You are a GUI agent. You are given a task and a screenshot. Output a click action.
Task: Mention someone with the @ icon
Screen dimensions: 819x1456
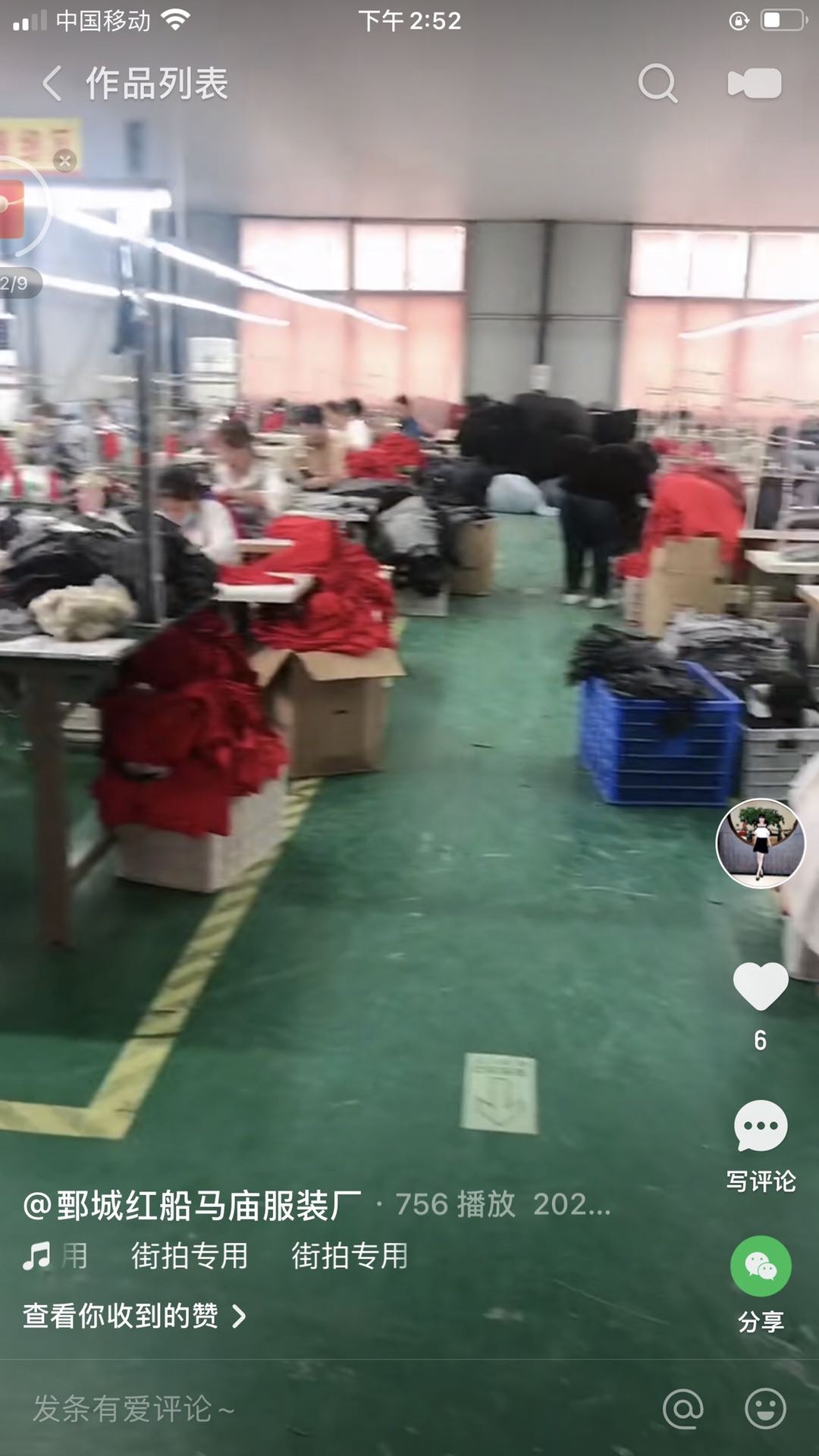682,1409
